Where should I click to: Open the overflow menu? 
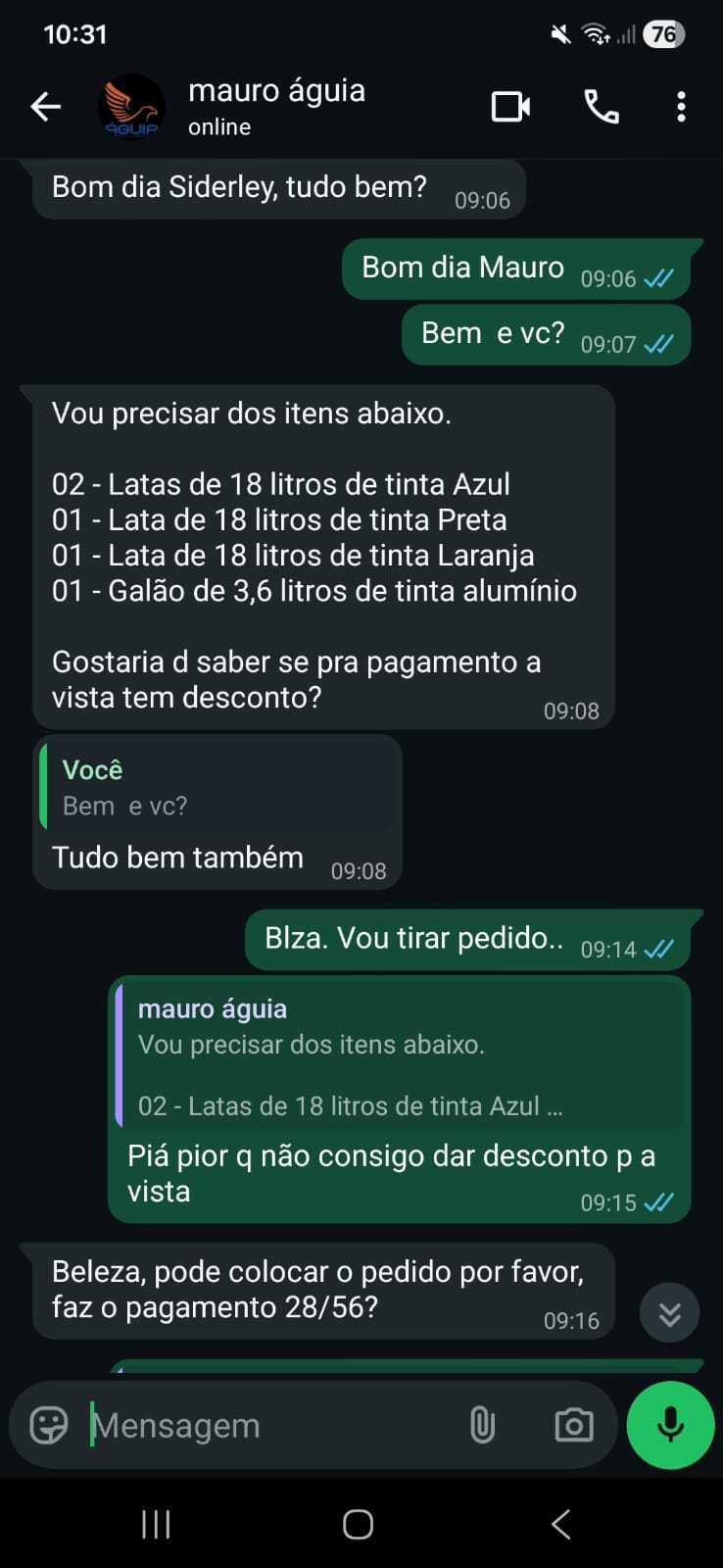click(x=681, y=106)
